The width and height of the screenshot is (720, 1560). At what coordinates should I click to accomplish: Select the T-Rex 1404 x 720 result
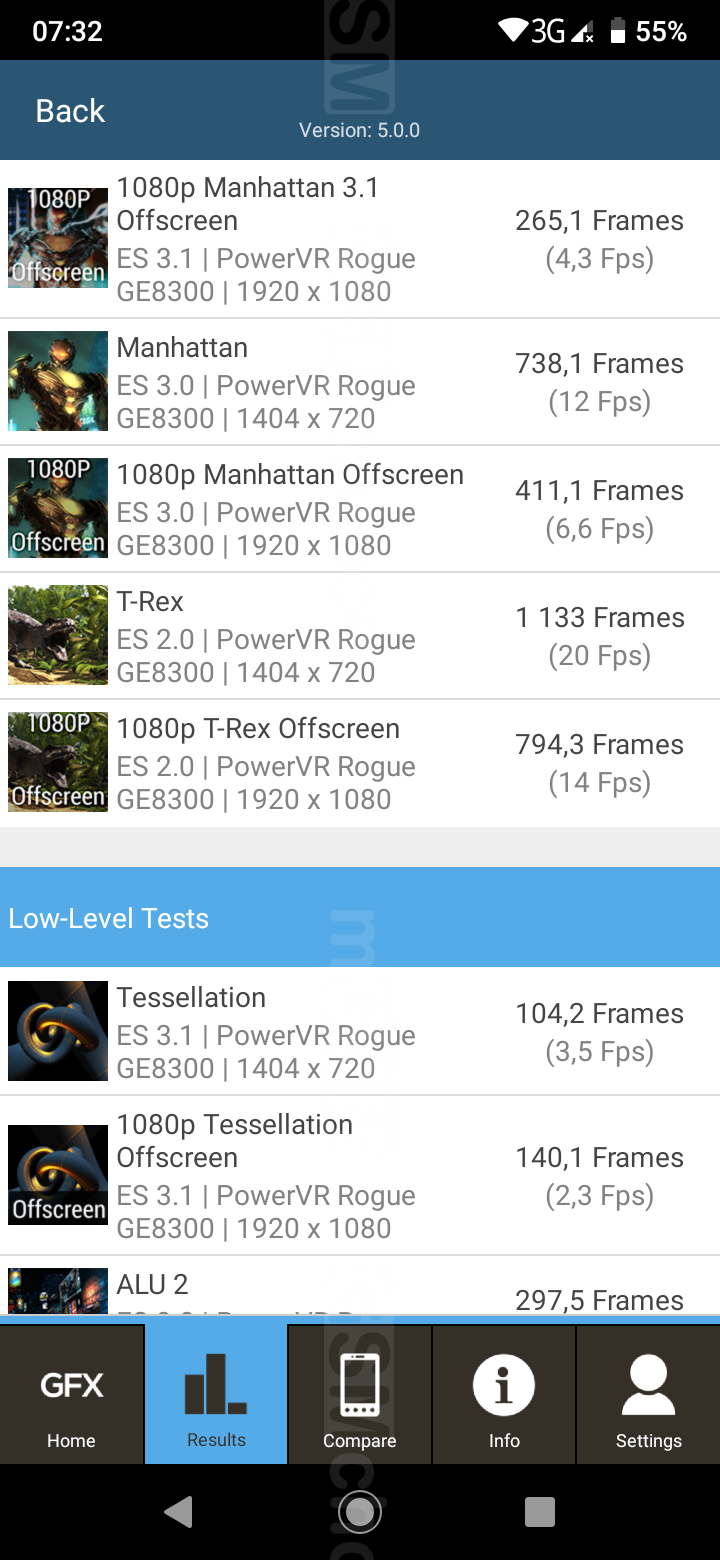pos(360,636)
